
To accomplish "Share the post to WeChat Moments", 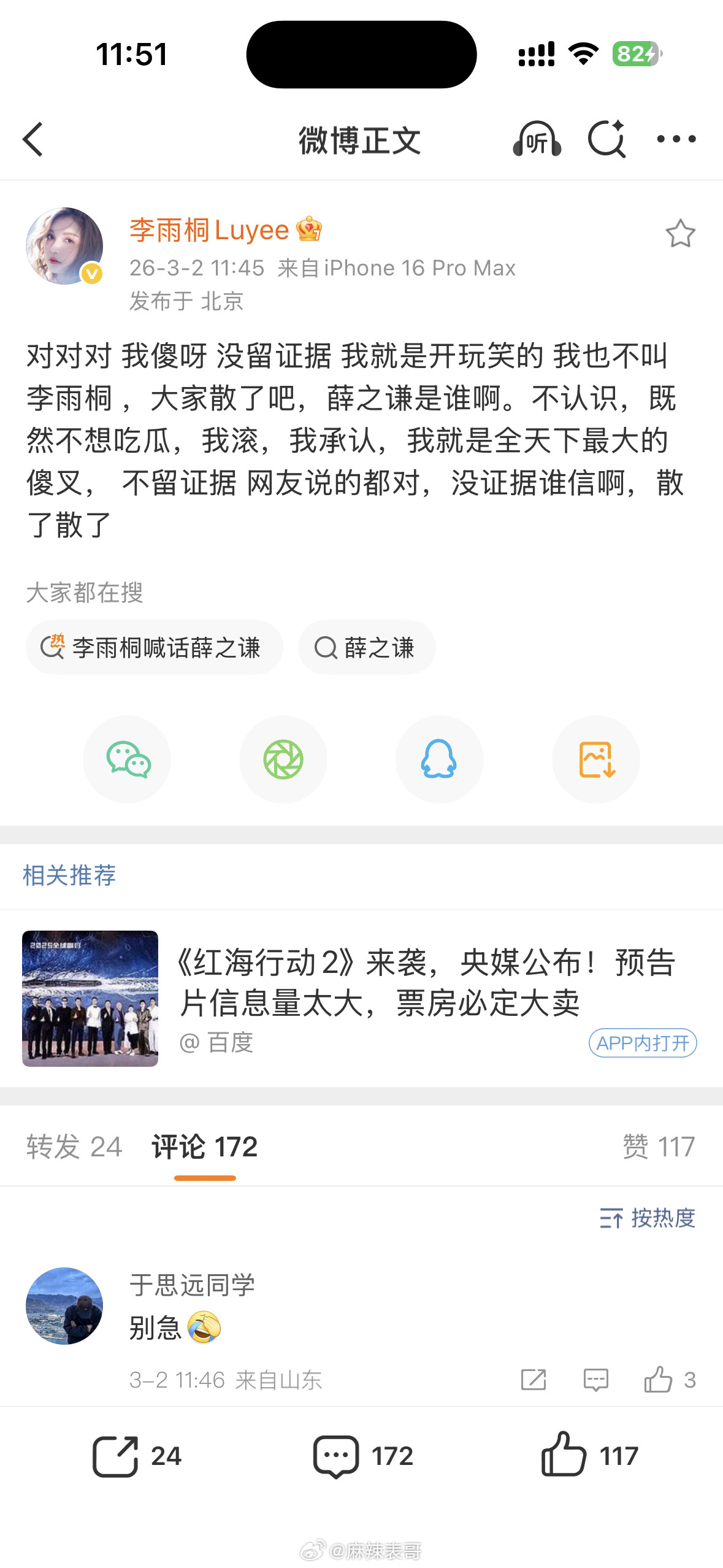I will [x=283, y=759].
